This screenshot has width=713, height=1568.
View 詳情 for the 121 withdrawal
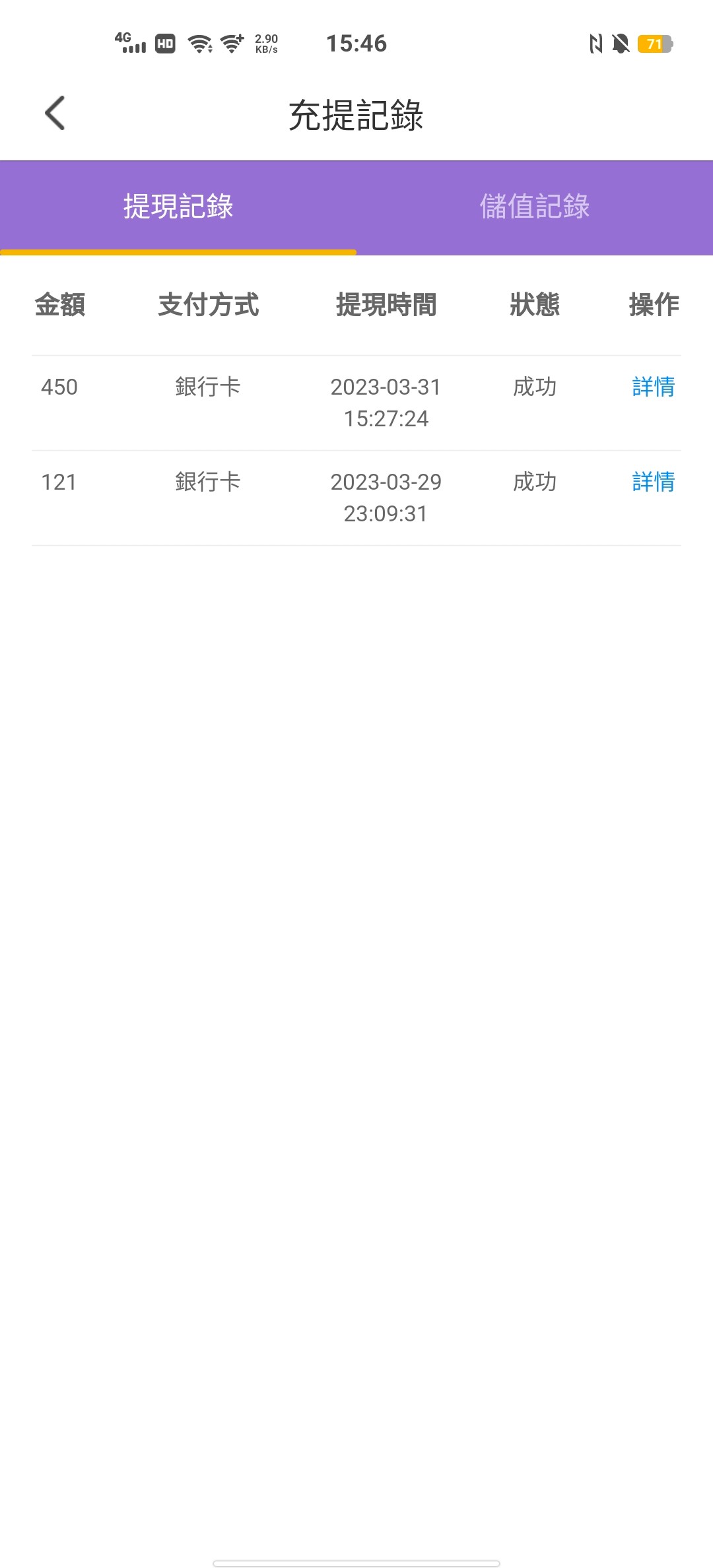click(x=653, y=482)
